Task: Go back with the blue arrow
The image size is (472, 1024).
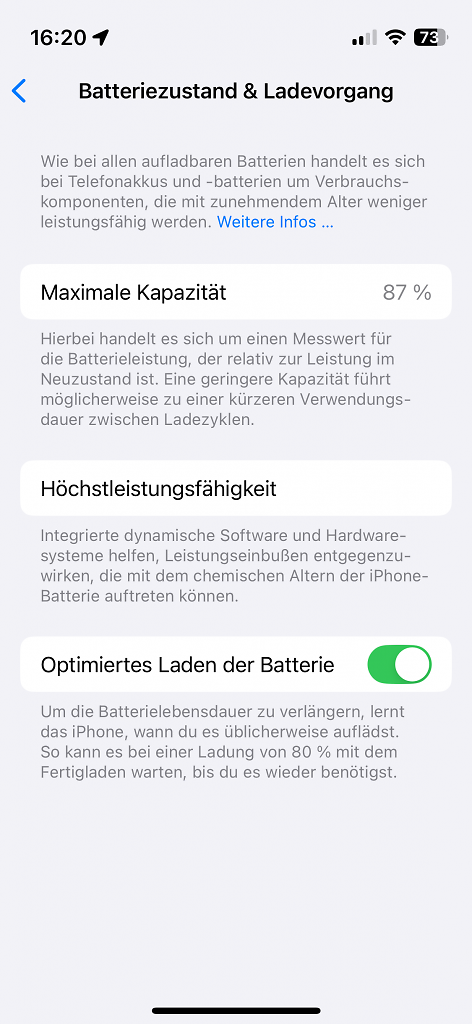Action: coord(19,91)
